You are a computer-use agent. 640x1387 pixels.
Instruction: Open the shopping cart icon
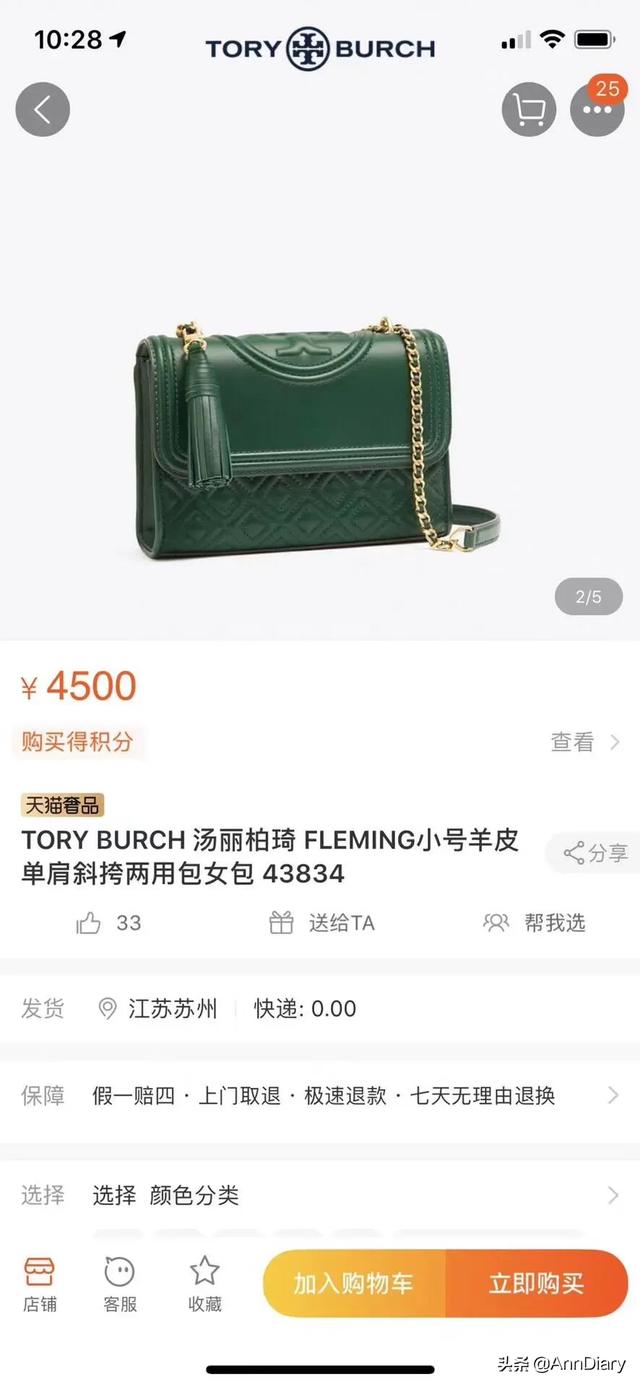coord(528,110)
